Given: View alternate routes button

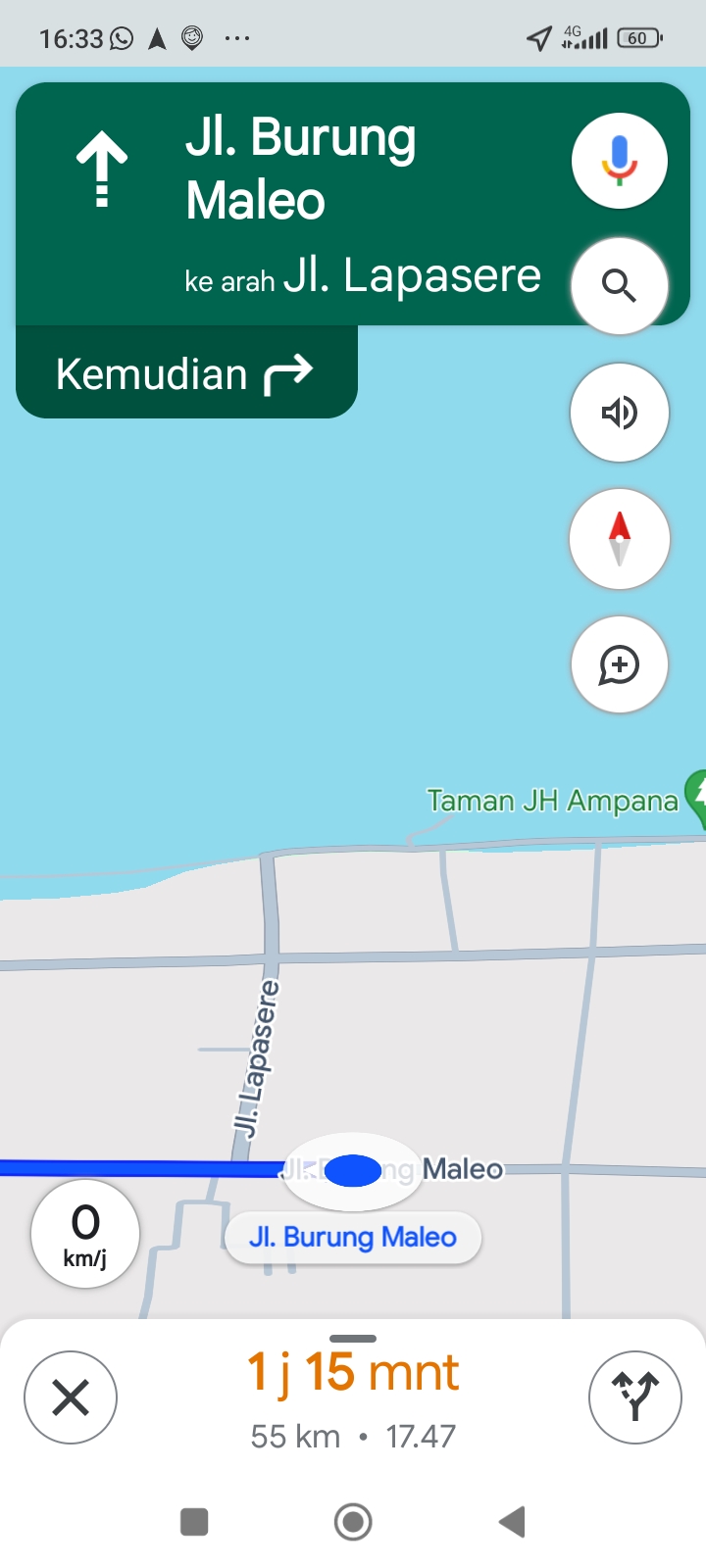Looking at the screenshot, I should click(635, 1397).
